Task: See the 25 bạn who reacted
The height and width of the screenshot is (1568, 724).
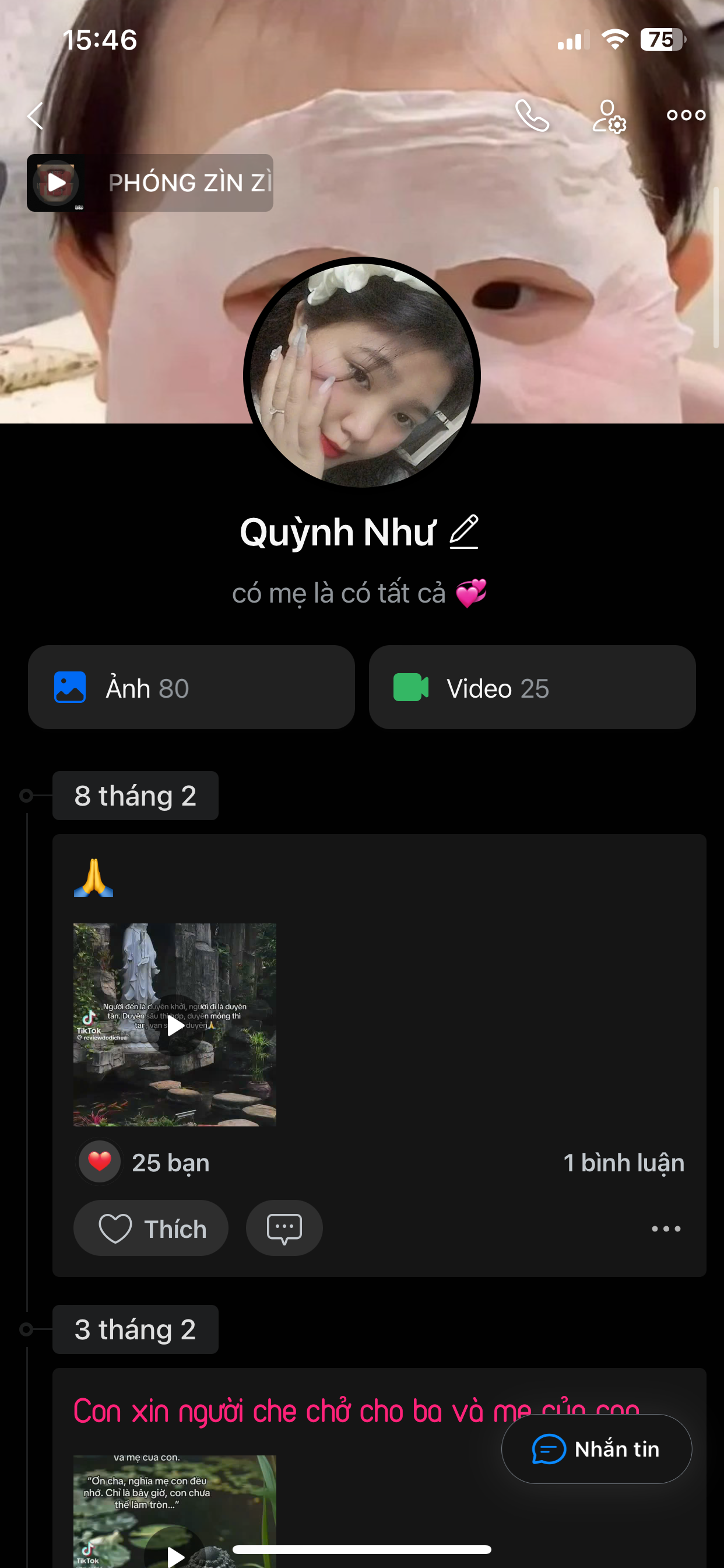Action: 170,1163
